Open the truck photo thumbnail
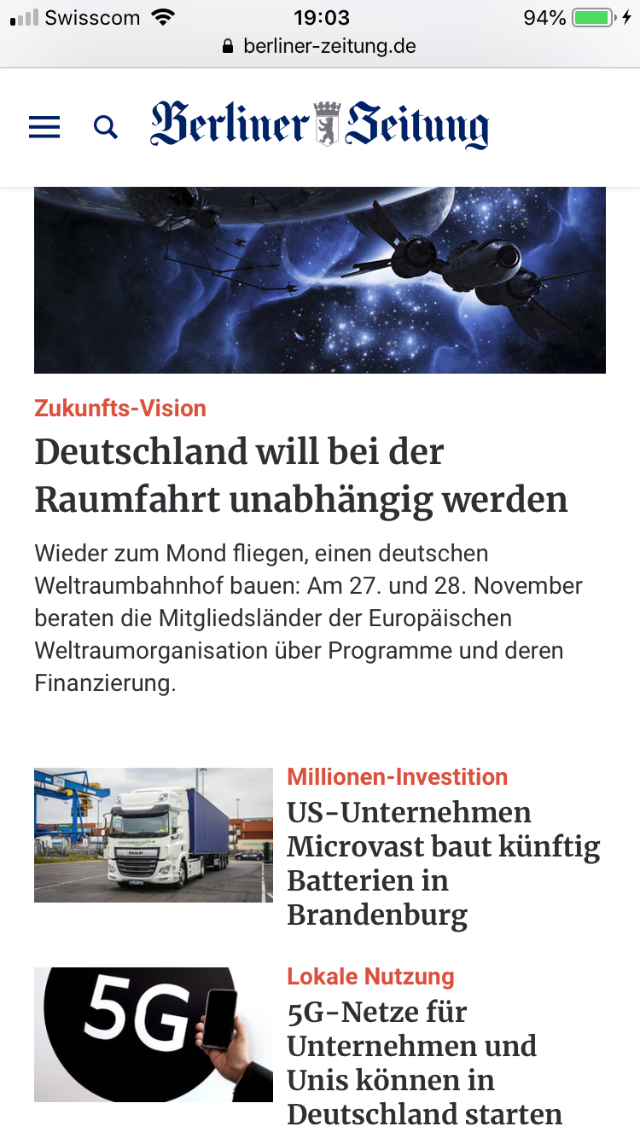Image resolution: width=640 pixels, height=1138 pixels. click(x=153, y=835)
